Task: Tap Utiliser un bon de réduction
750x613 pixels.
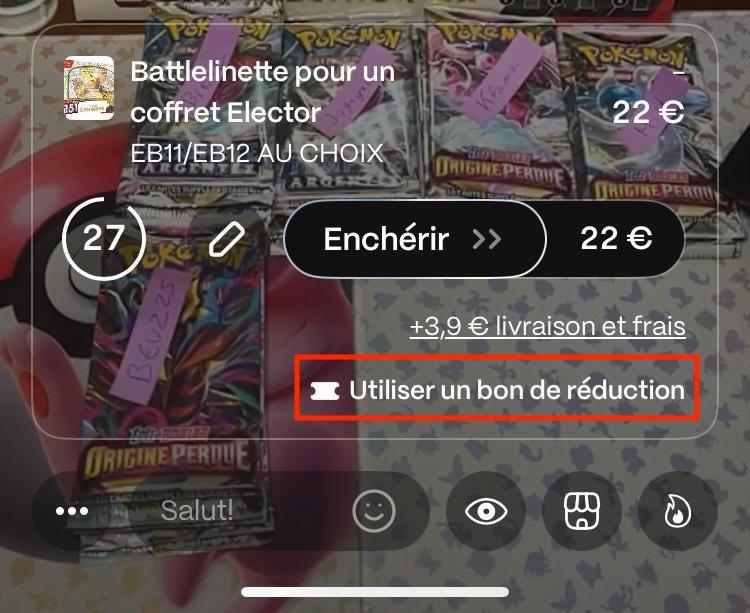Action: (x=497, y=391)
